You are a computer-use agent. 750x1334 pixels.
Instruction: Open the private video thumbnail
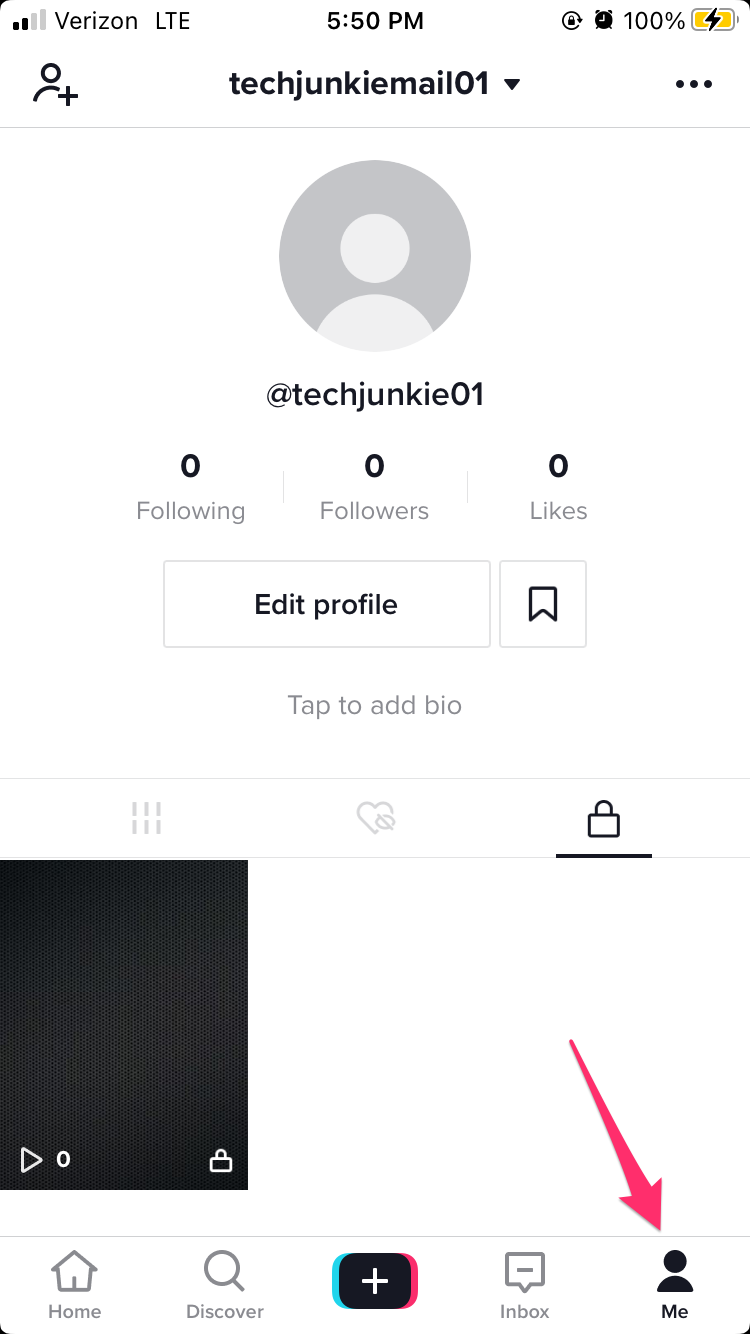click(x=124, y=1024)
